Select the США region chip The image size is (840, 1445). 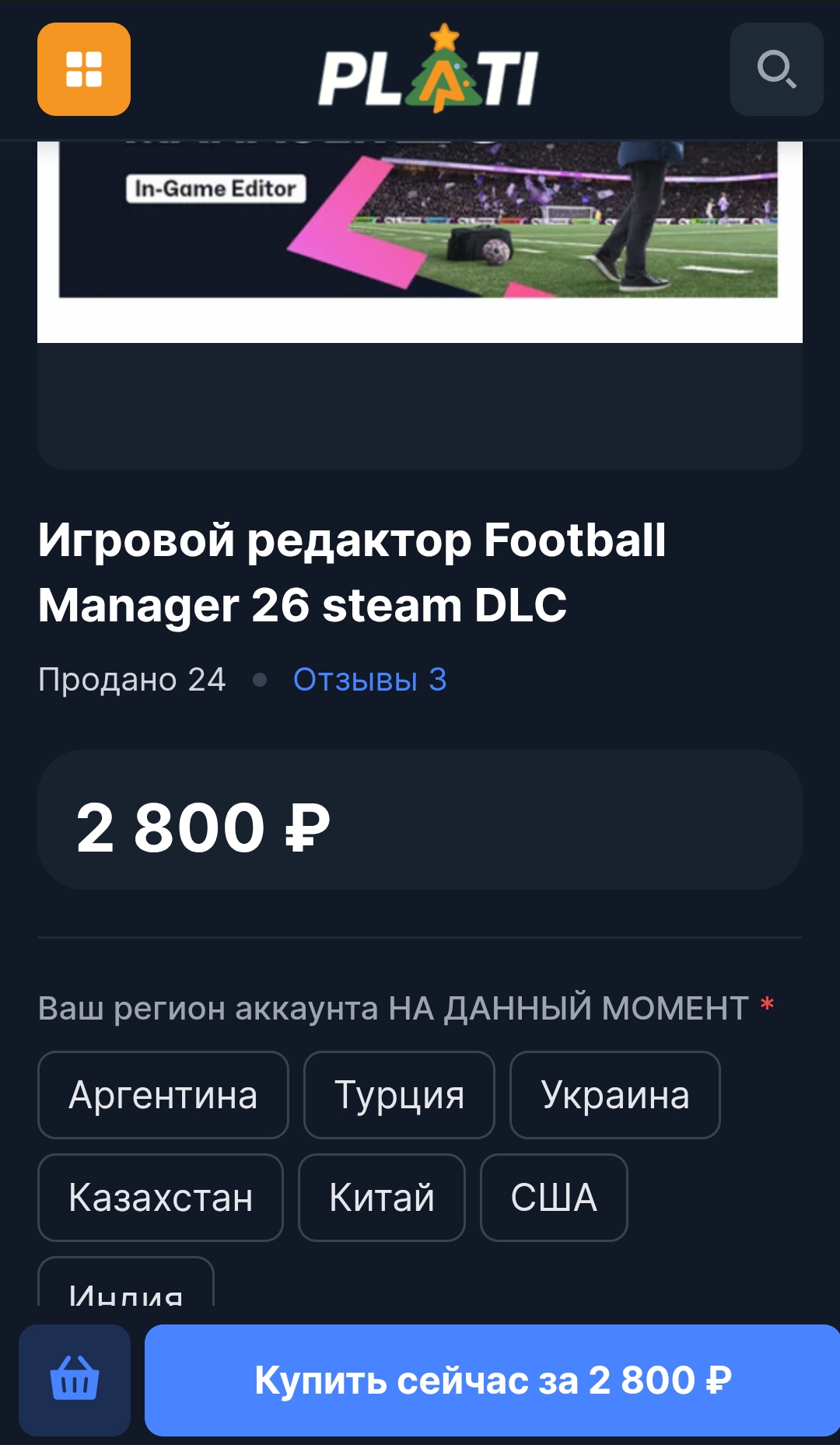[554, 1198]
